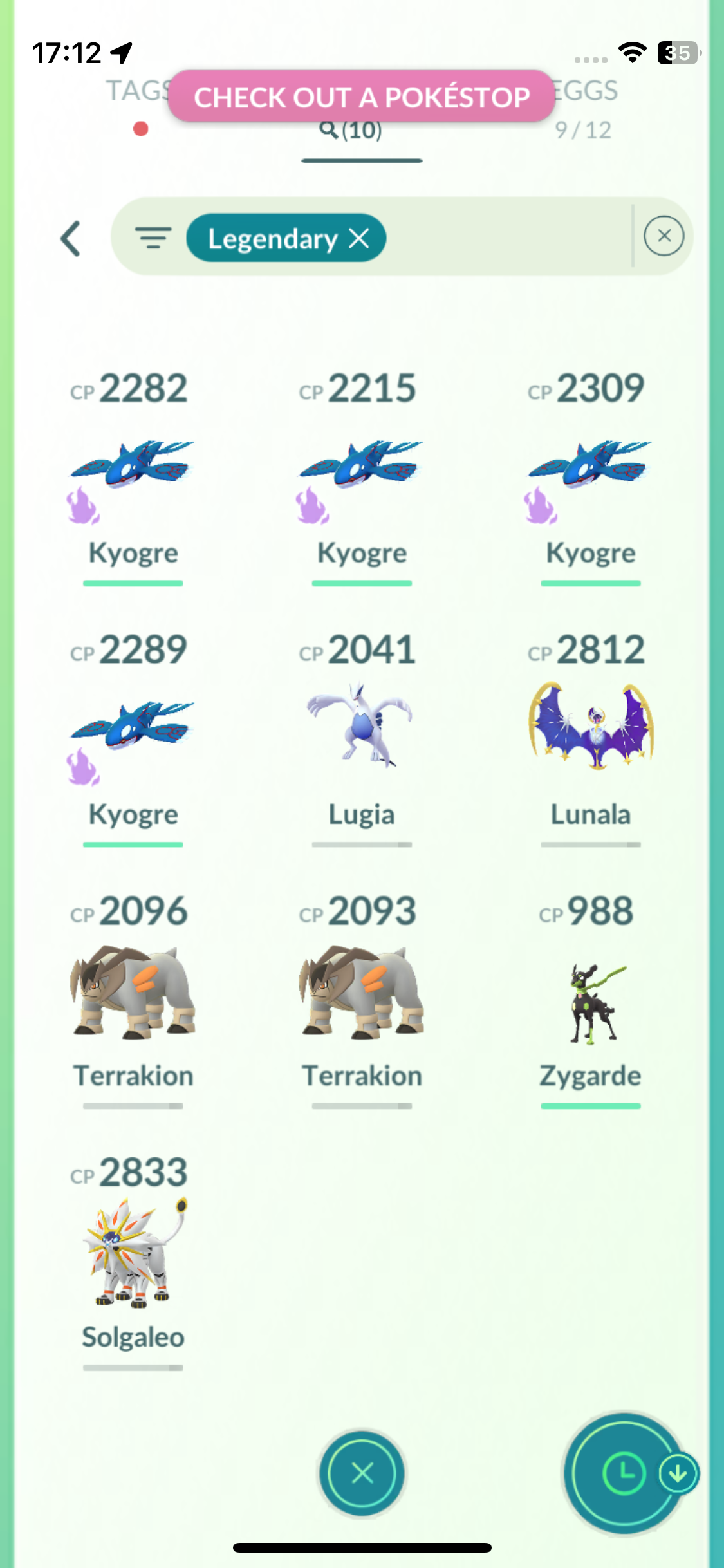
Task: Open the recent sort order button
Action: coord(624,1473)
